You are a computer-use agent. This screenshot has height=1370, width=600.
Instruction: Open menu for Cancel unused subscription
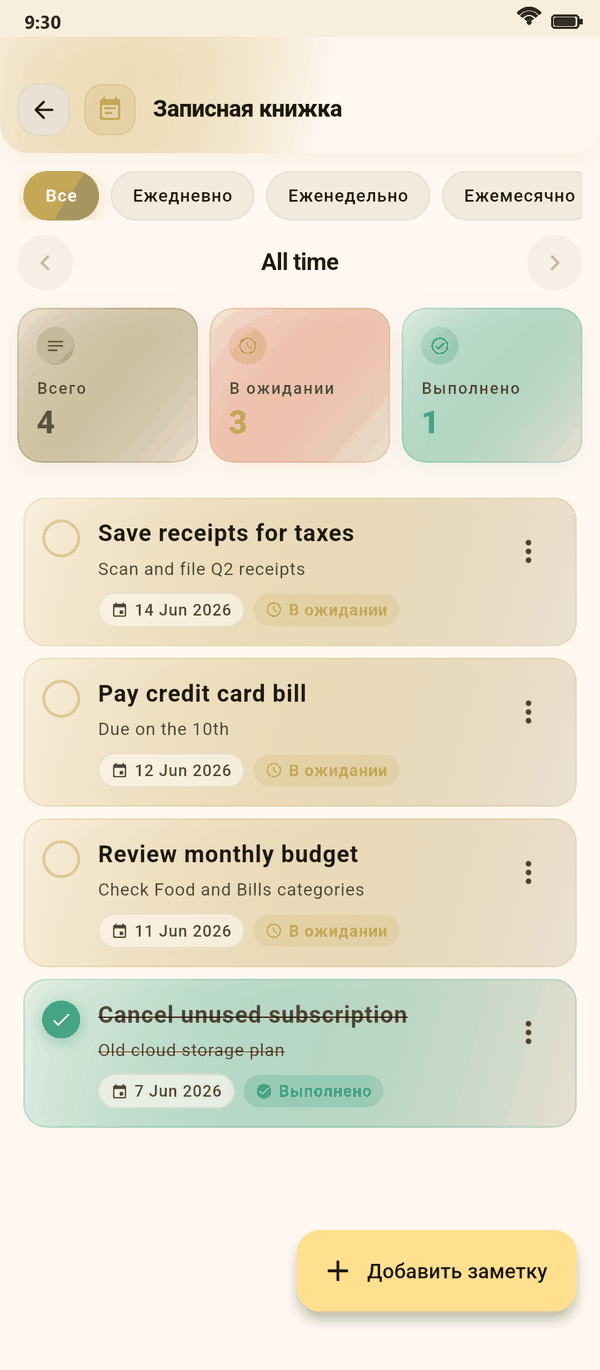click(528, 1032)
